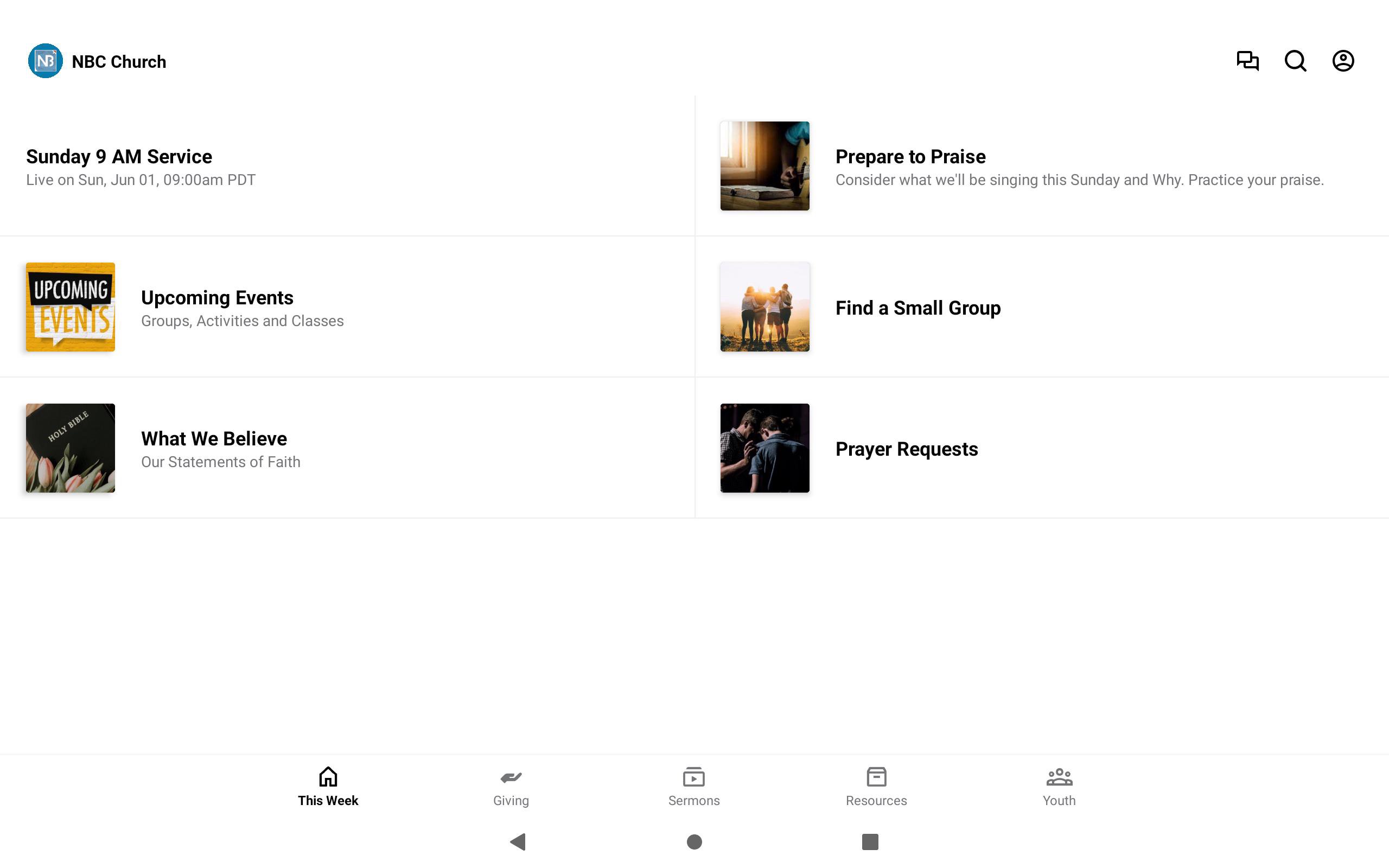Open Find a Small Group

click(x=917, y=308)
